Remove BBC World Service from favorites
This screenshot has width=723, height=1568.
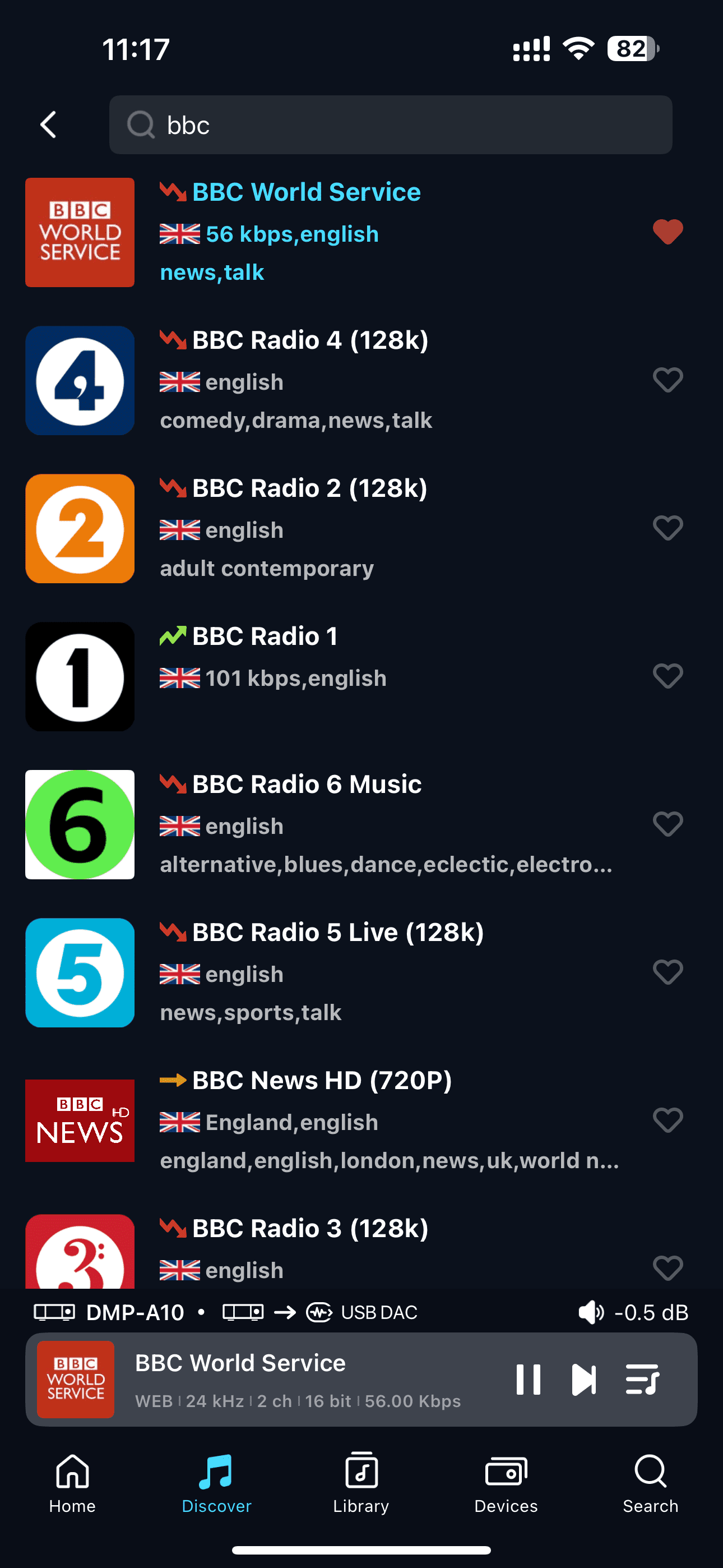[668, 232]
